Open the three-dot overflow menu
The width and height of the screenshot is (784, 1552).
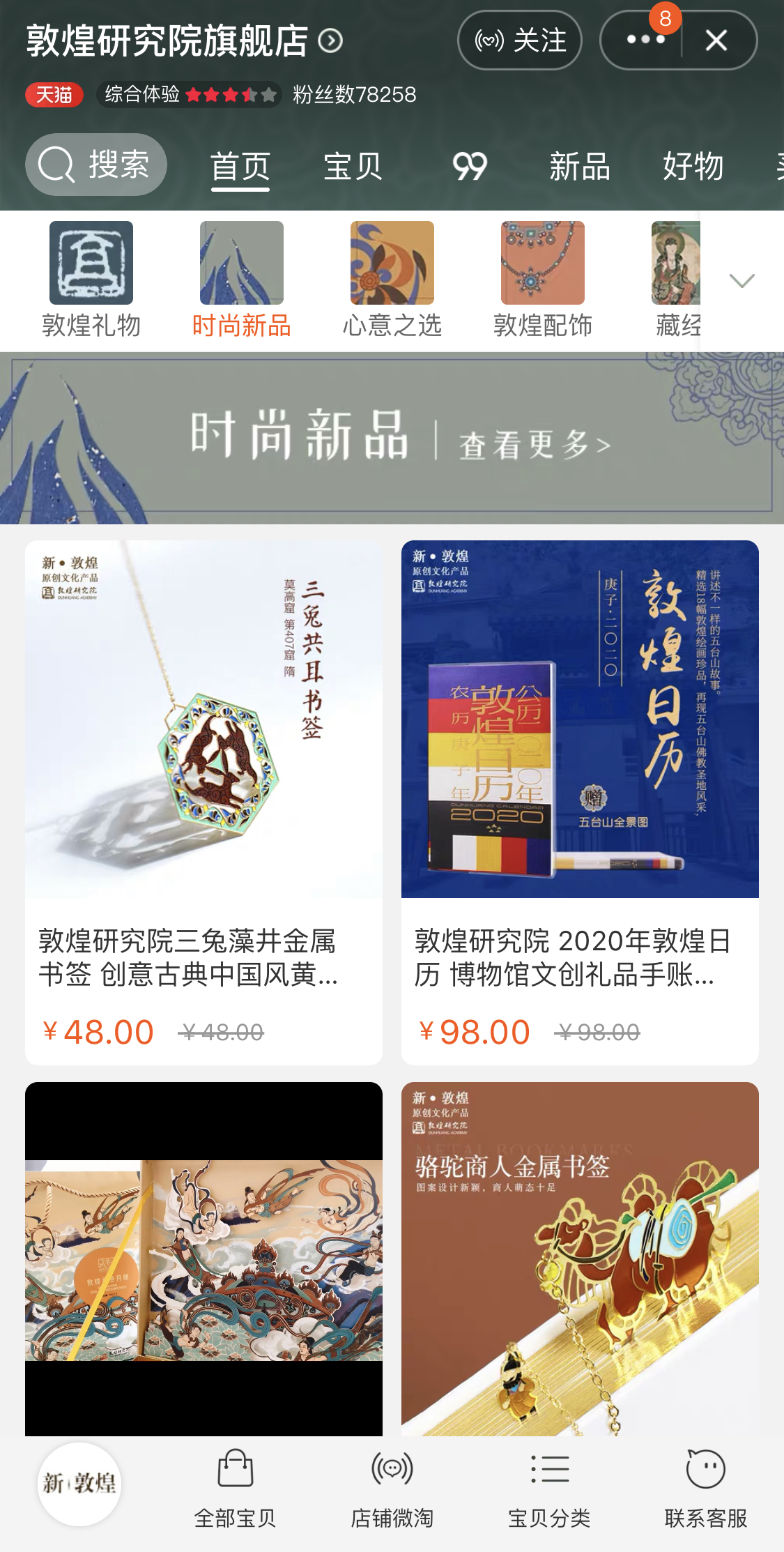tap(645, 40)
